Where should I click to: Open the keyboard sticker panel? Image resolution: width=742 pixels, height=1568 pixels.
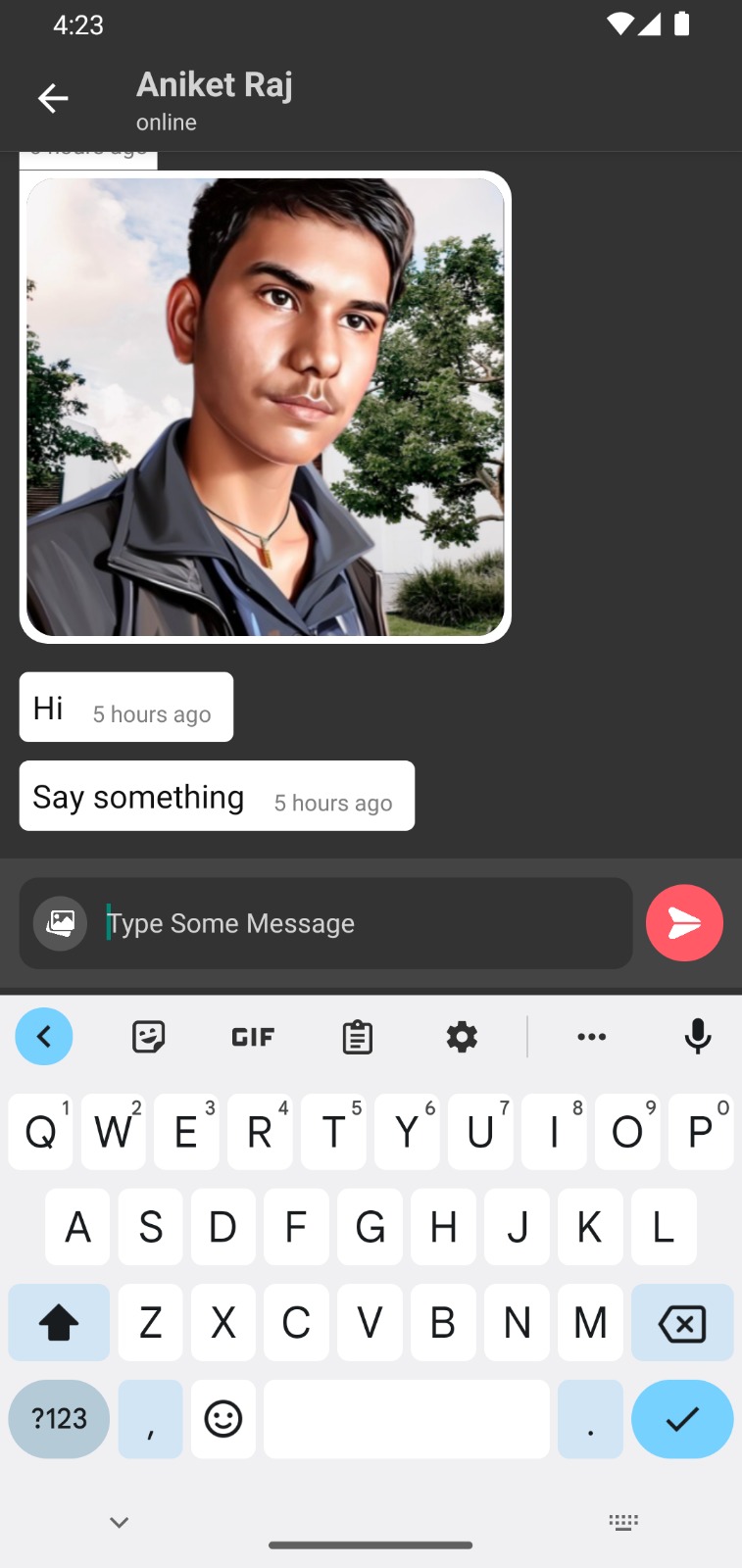click(x=148, y=1037)
